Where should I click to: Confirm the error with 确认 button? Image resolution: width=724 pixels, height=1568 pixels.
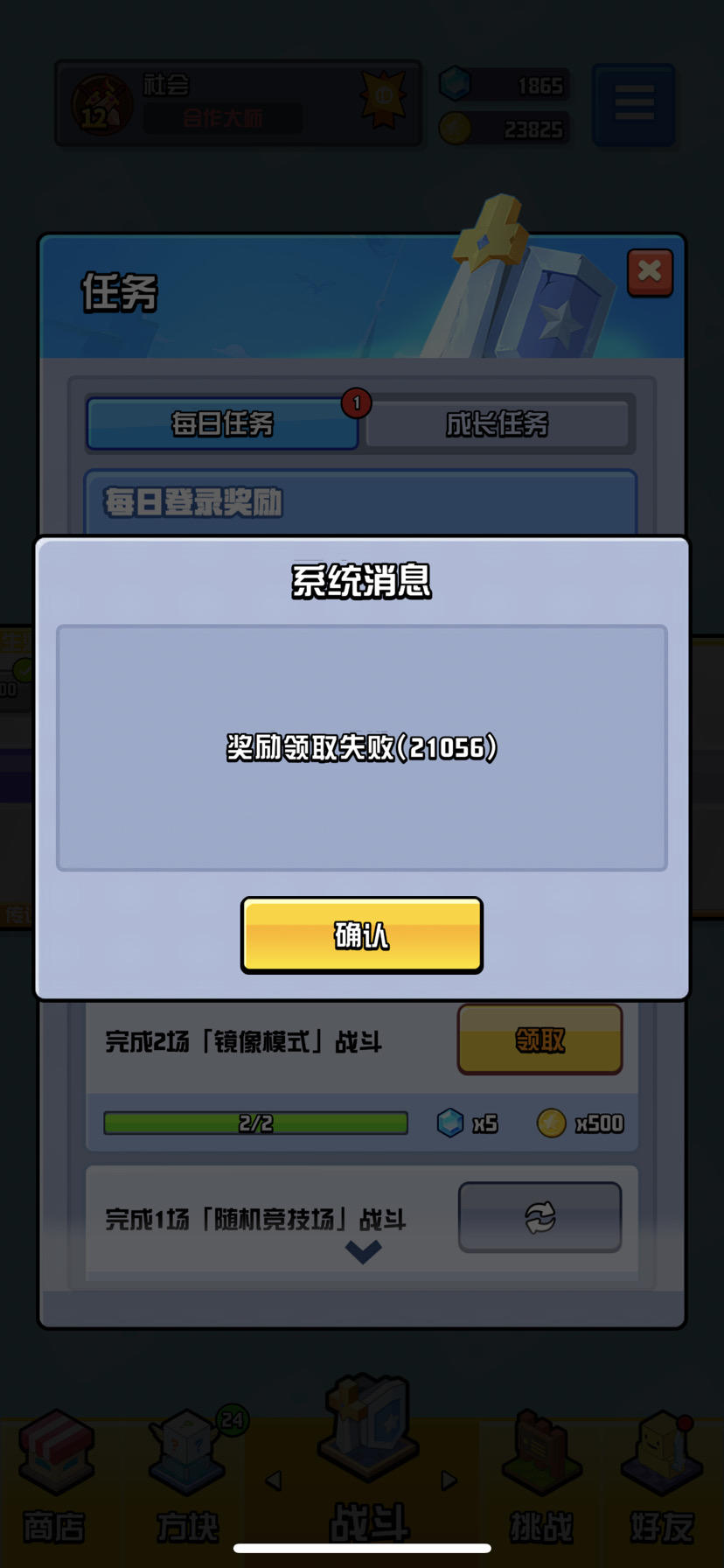click(x=362, y=935)
